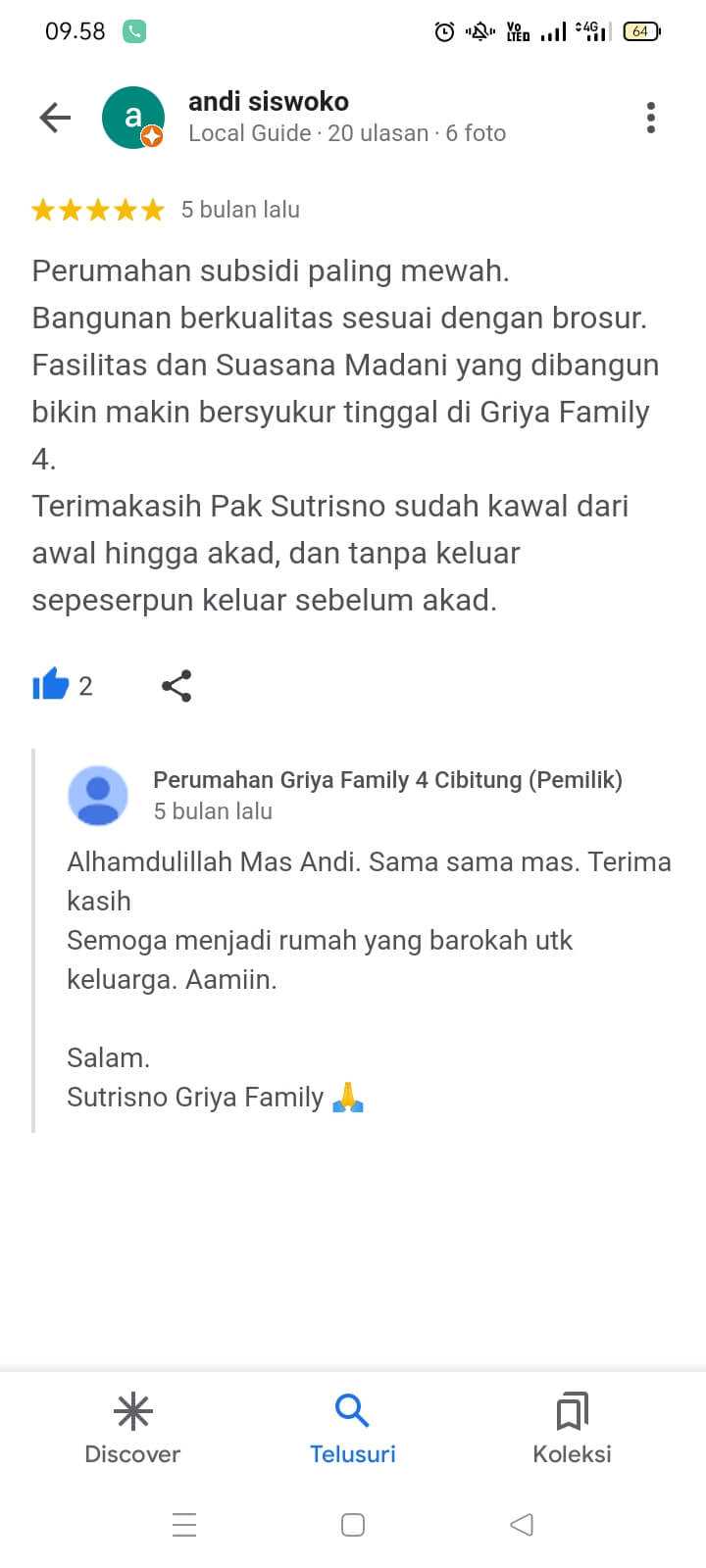Go back using the arrow icon

[x=55, y=118]
